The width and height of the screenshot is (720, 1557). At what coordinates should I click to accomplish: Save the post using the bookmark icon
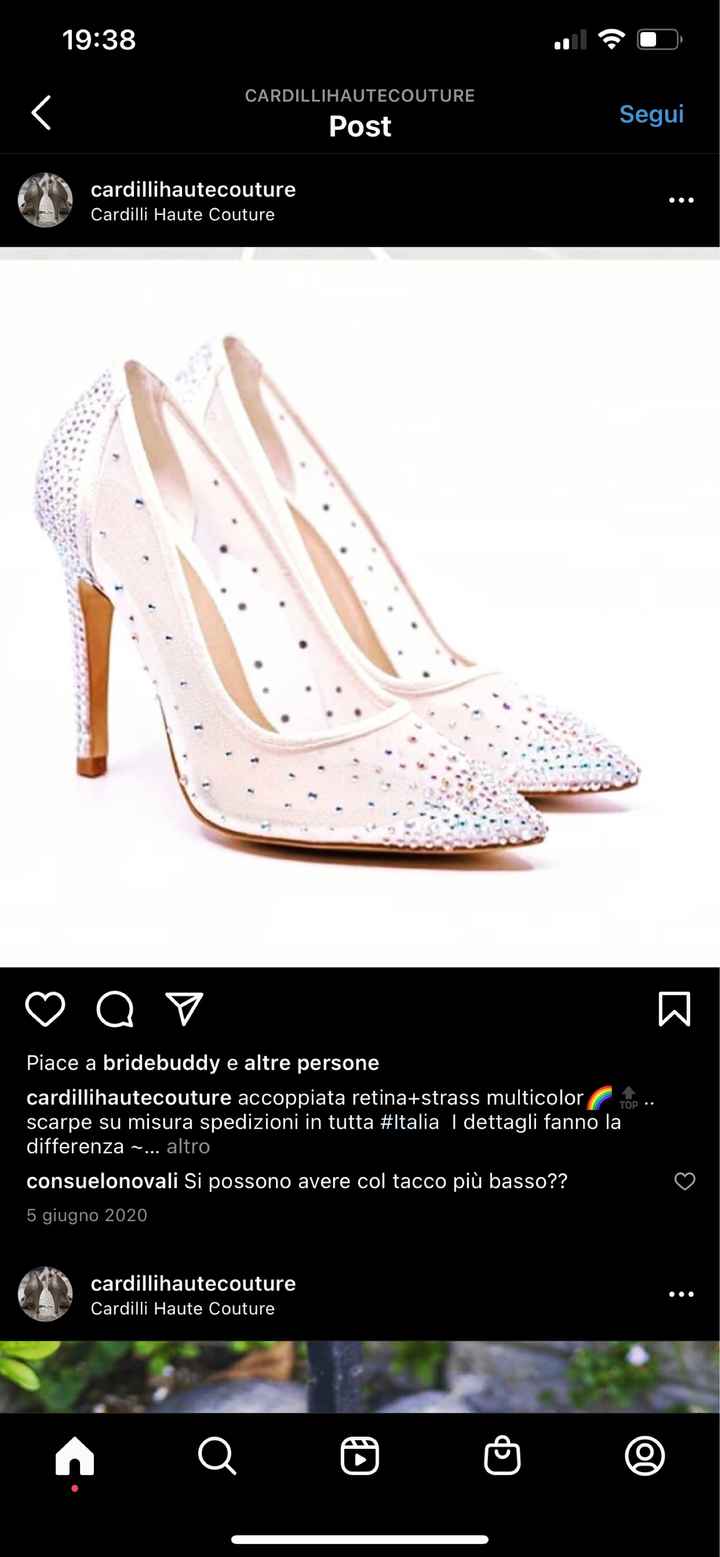(675, 1009)
